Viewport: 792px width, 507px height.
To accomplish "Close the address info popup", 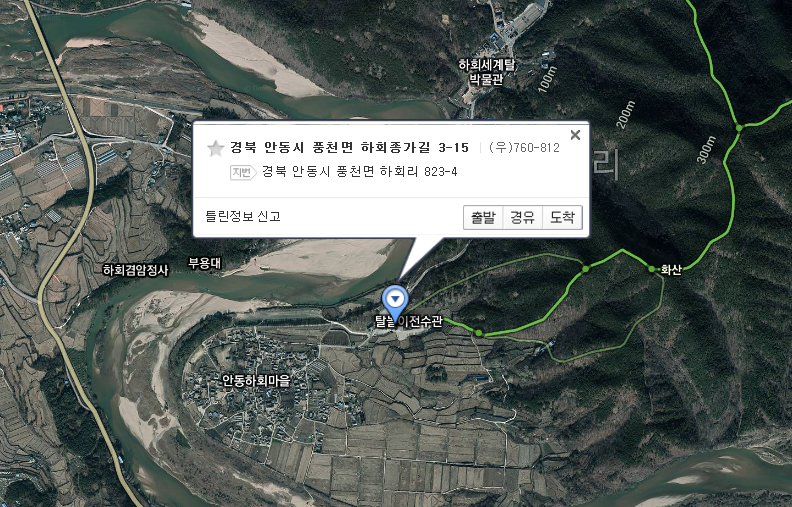I will pyautogui.click(x=575, y=135).
